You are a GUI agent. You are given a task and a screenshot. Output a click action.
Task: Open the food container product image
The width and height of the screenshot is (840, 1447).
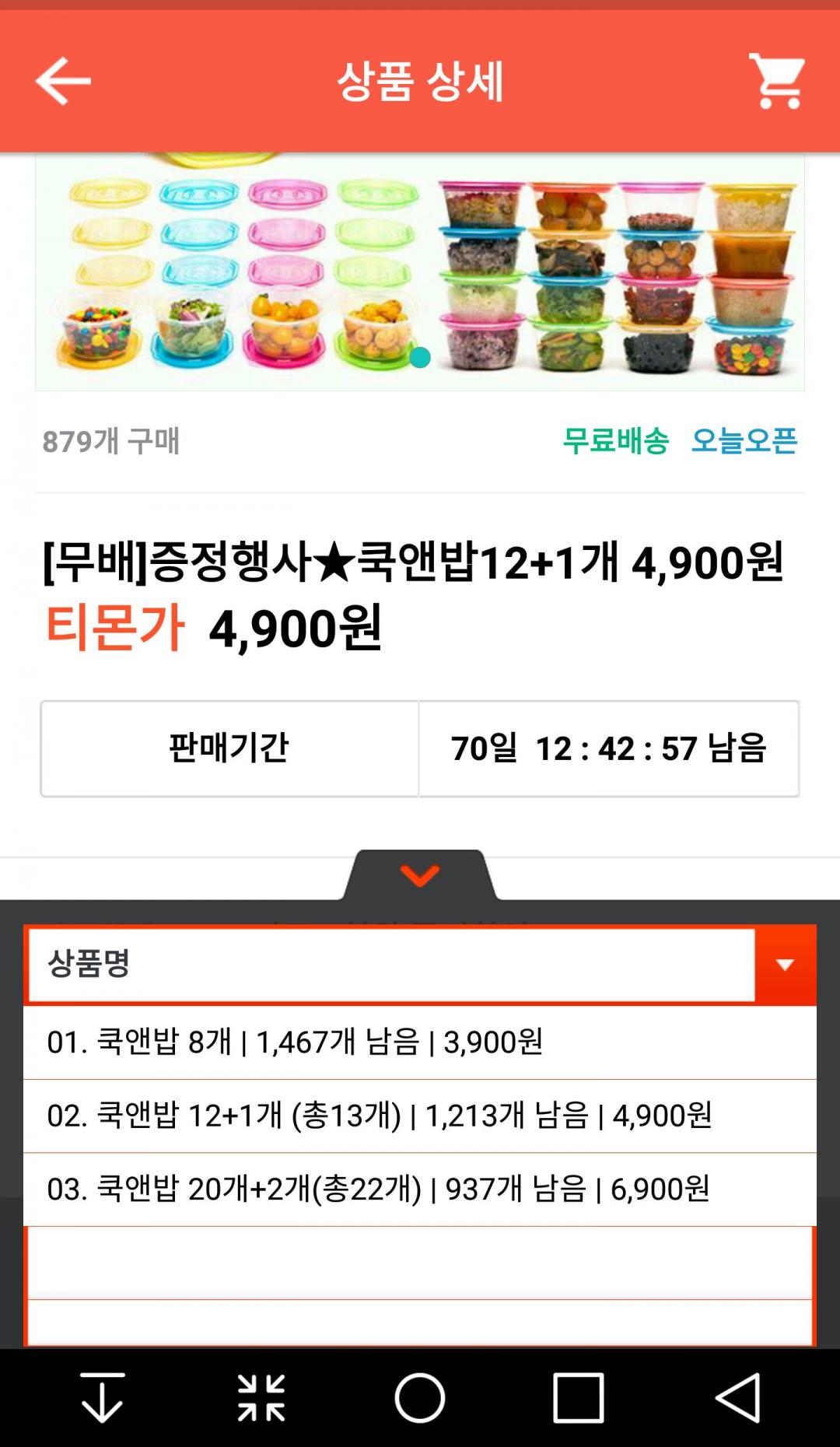coord(420,272)
